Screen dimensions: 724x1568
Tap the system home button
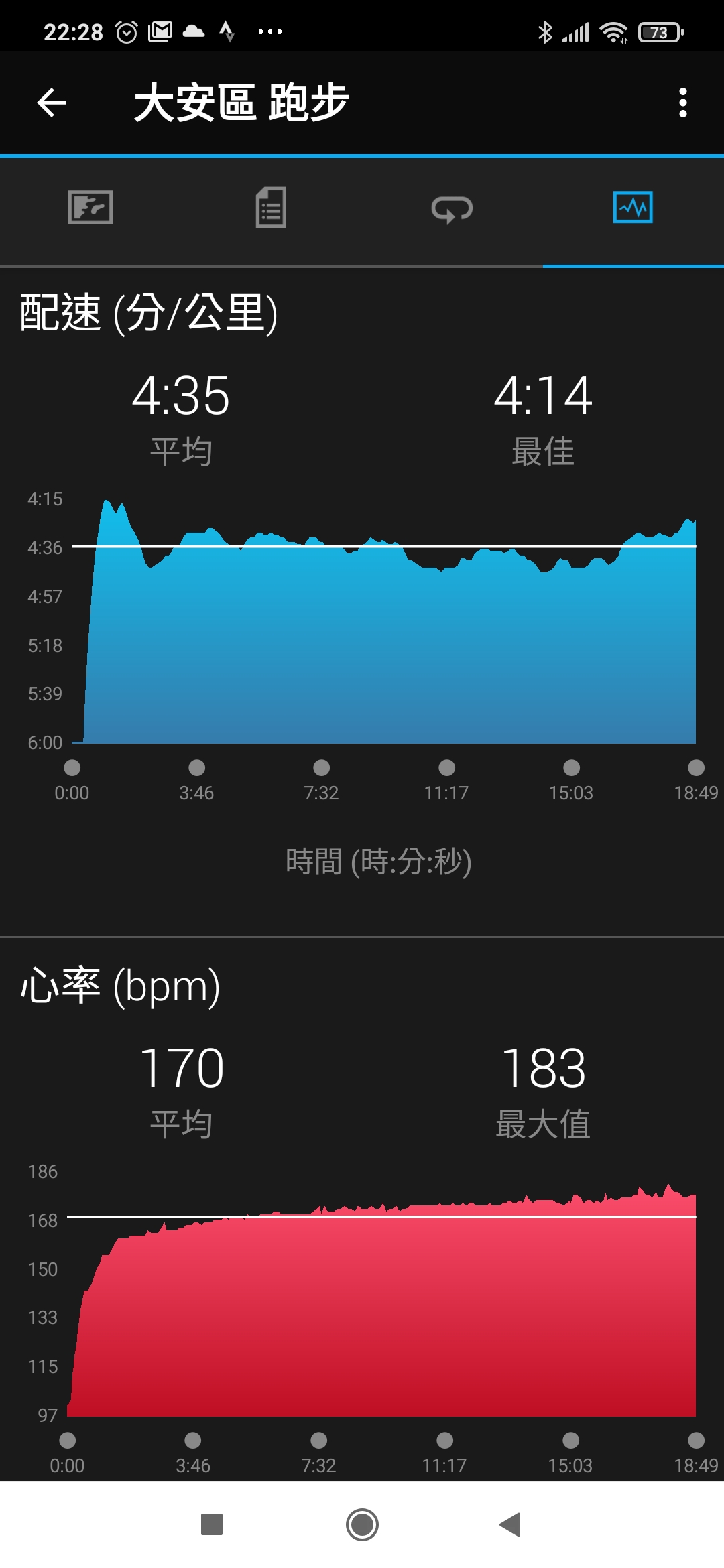pyautogui.click(x=362, y=1524)
